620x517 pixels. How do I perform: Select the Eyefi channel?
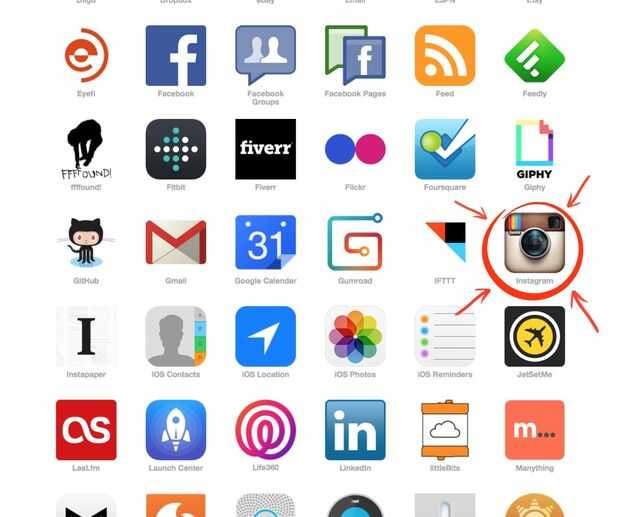86,56
